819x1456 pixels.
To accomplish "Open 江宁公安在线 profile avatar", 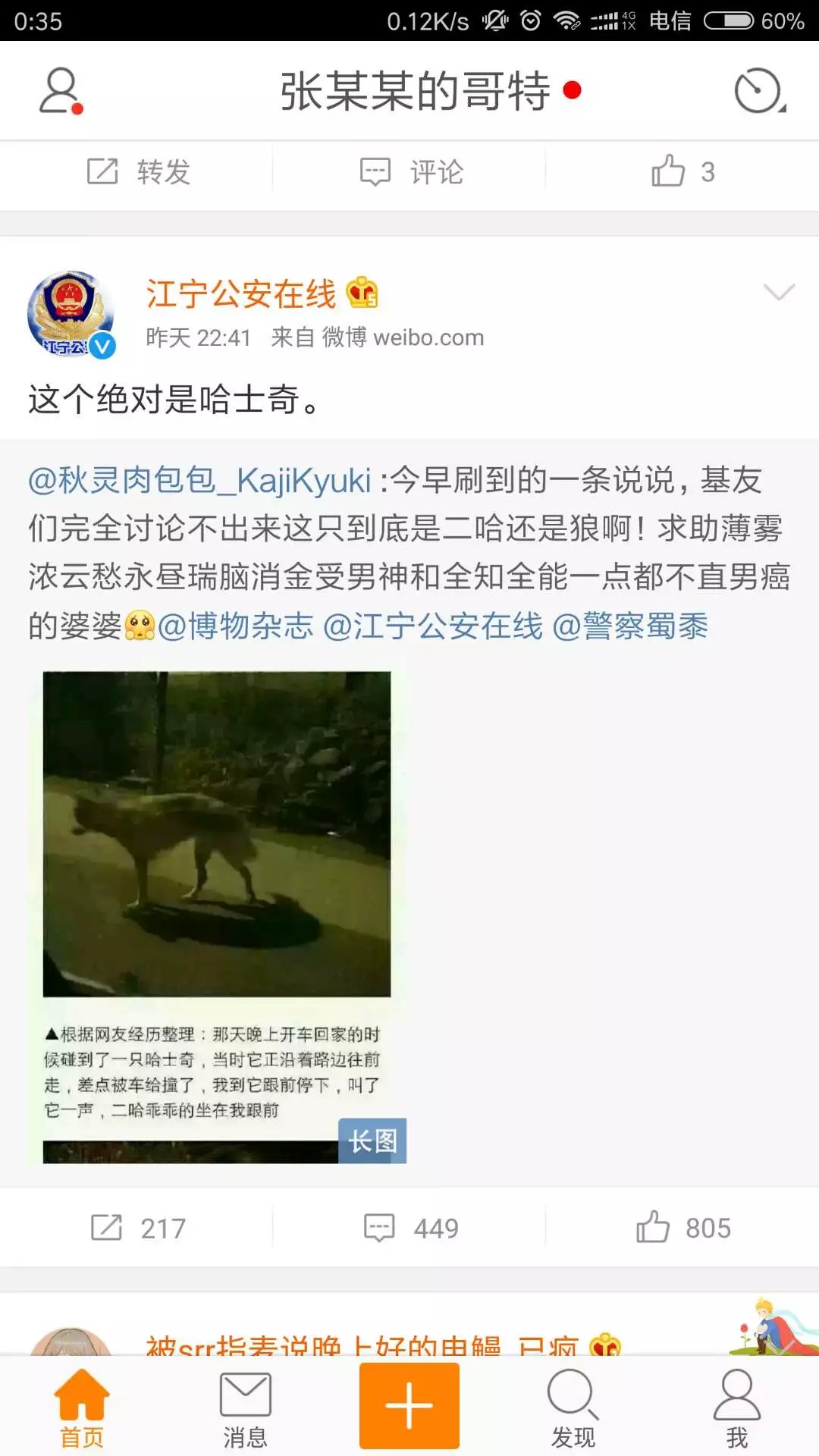I will 71,314.
